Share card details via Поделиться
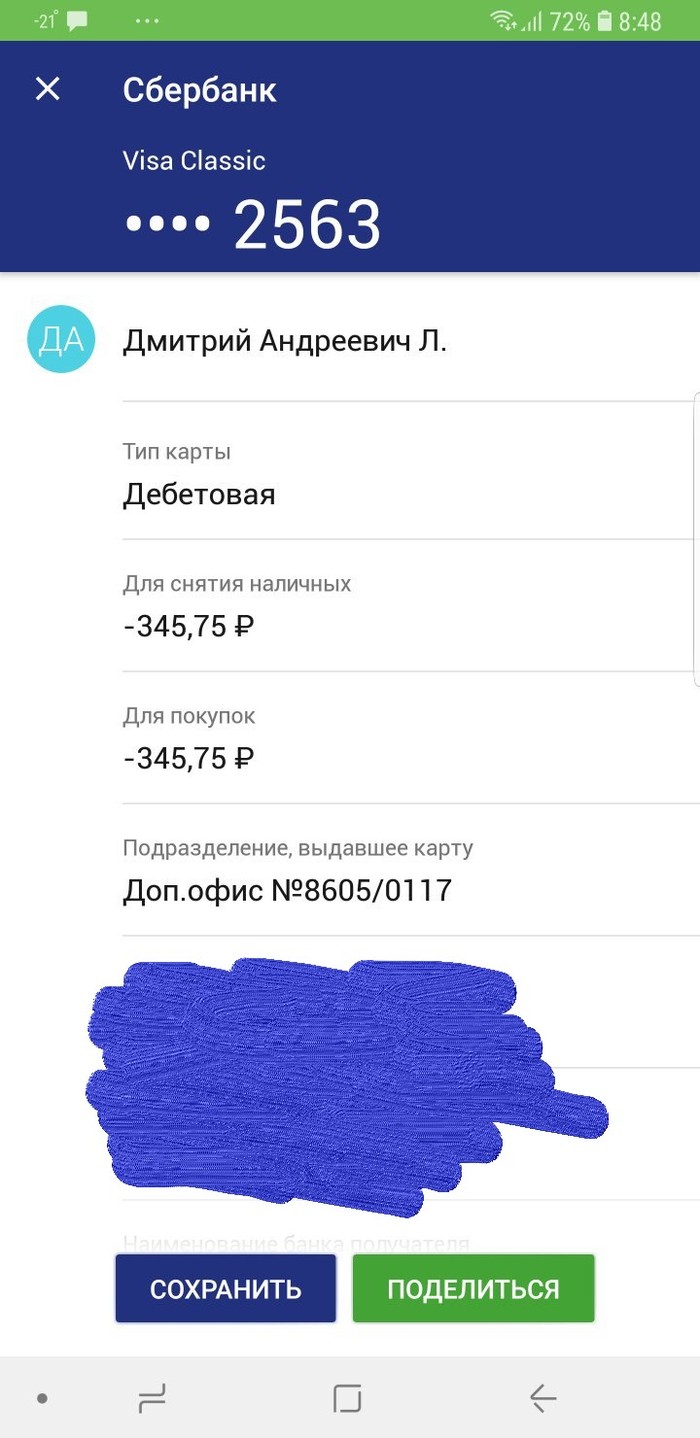700x1438 pixels. [x=473, y=1288]
